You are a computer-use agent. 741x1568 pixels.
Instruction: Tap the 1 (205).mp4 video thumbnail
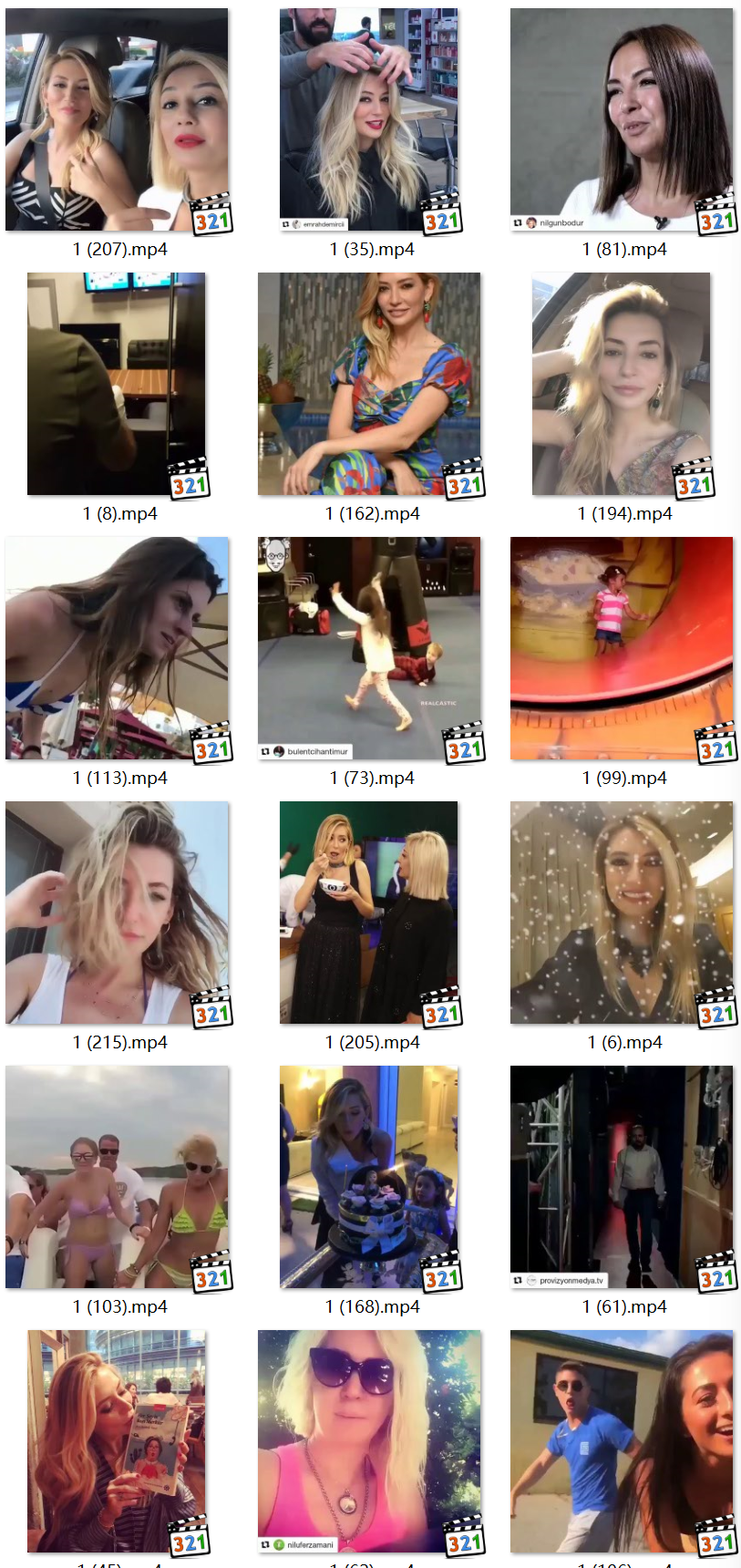click(369, 913)
